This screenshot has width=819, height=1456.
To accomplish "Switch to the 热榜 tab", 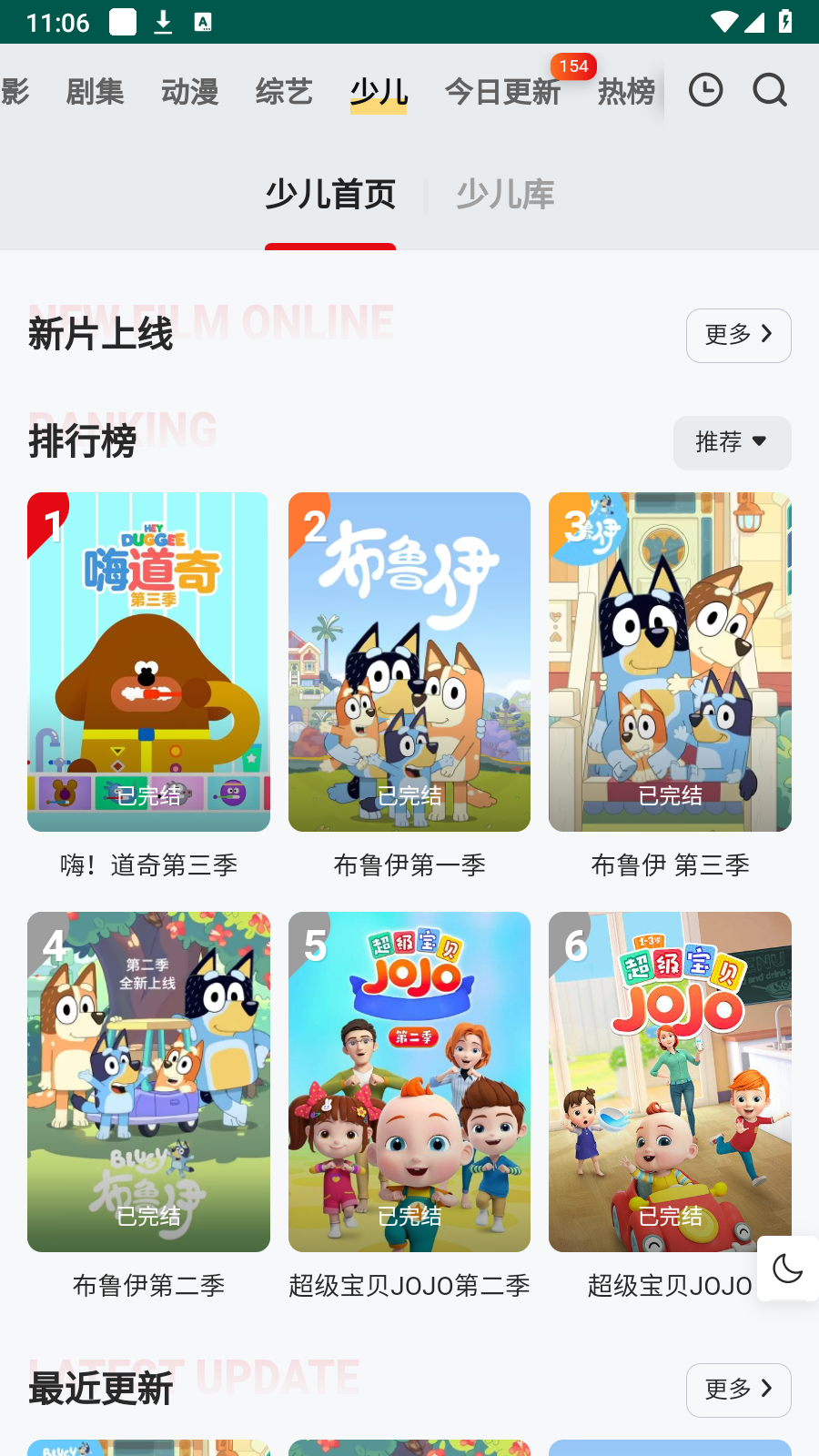I will pos(626,92).
